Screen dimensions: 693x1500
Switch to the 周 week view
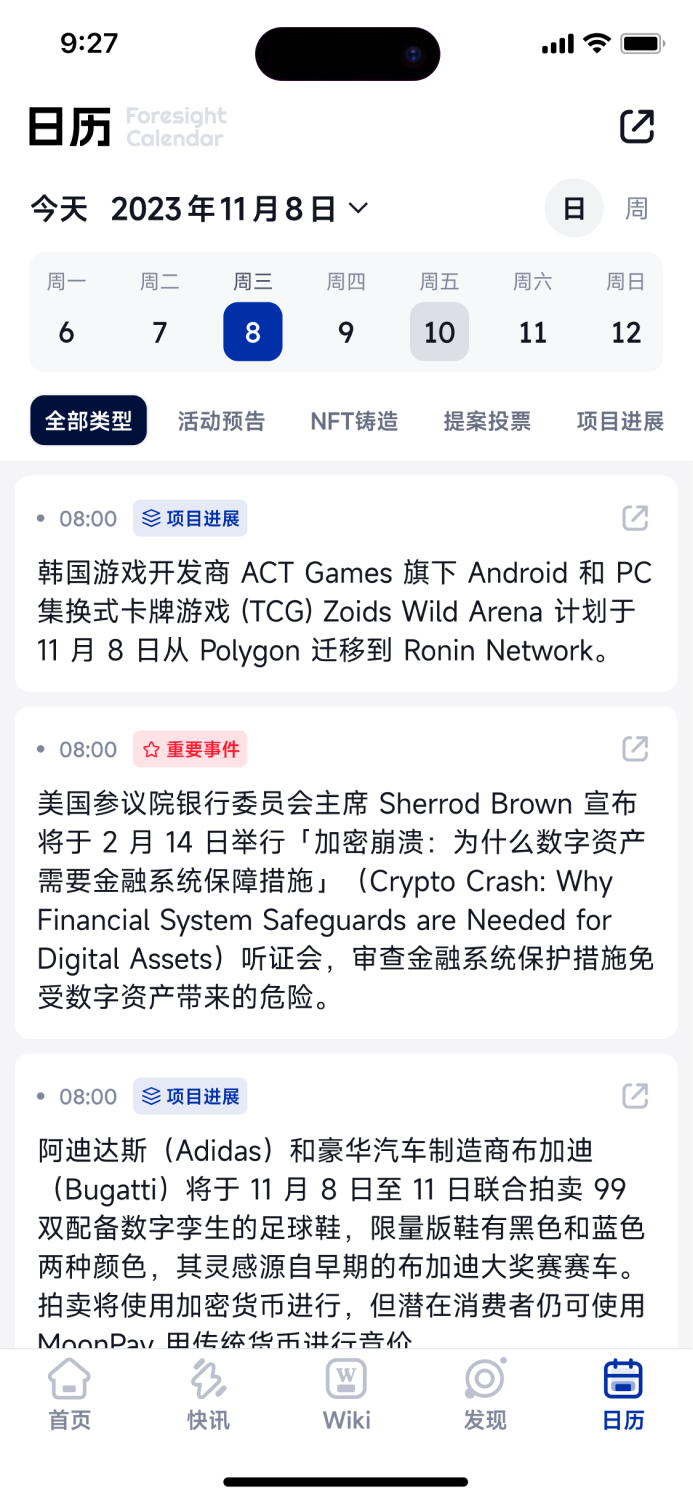(x=637, y=209)
